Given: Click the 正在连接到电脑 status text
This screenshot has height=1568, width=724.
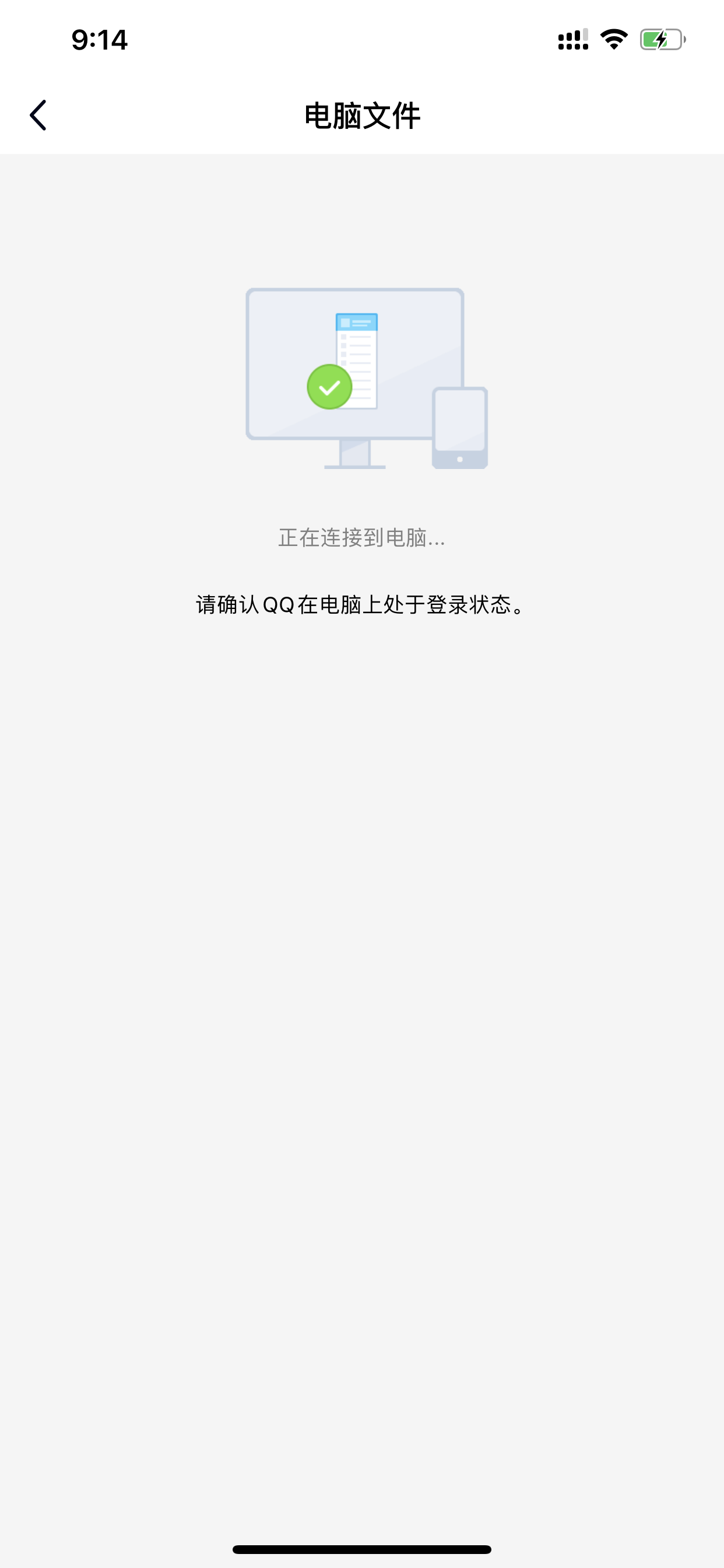Looking at the screenshot, I should click(361, 538).
